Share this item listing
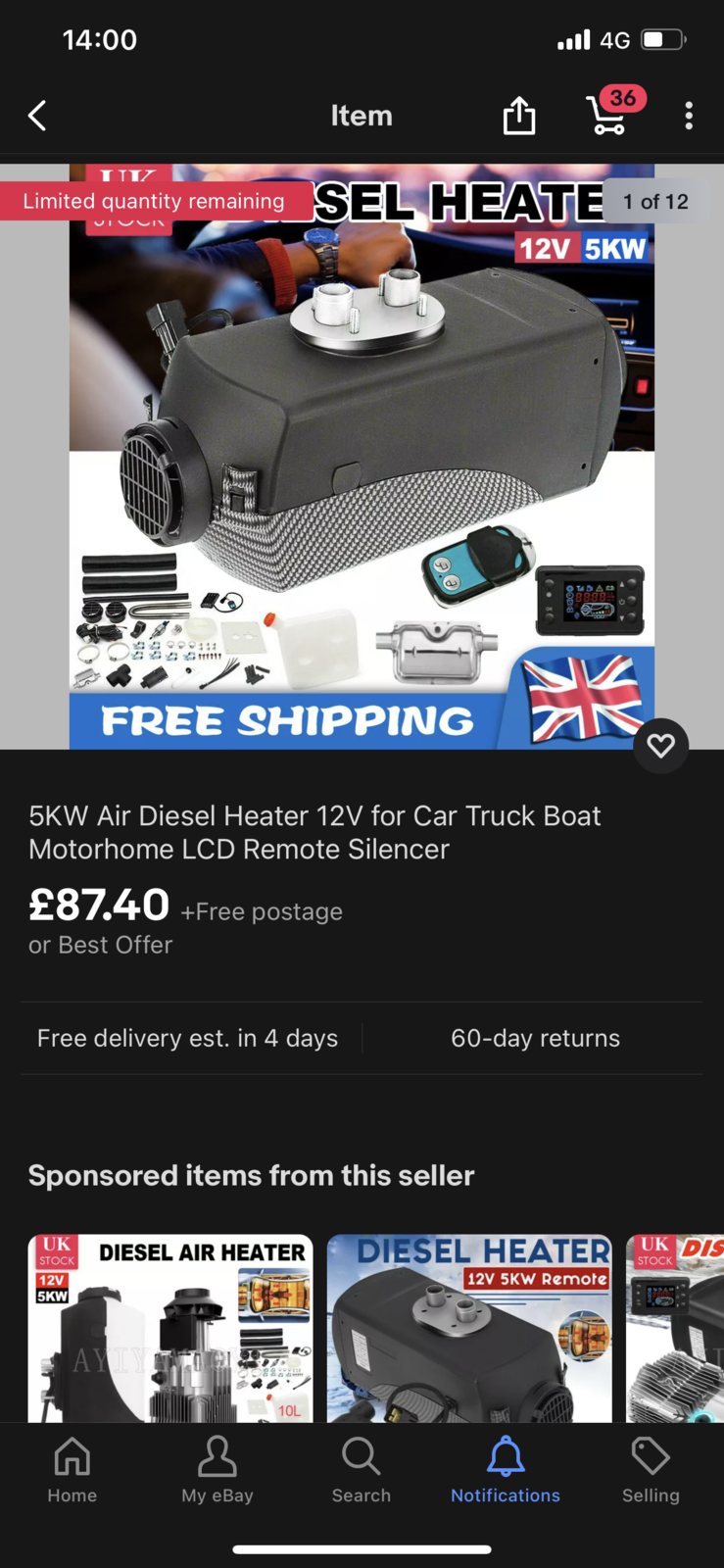 (x=518, y=116)
